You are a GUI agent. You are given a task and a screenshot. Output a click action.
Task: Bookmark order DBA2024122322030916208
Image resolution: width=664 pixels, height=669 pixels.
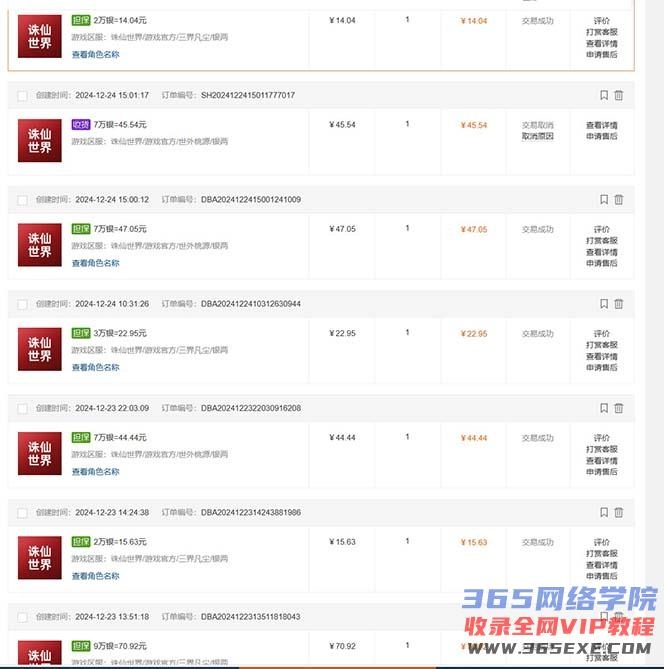[x=604, y=408]
